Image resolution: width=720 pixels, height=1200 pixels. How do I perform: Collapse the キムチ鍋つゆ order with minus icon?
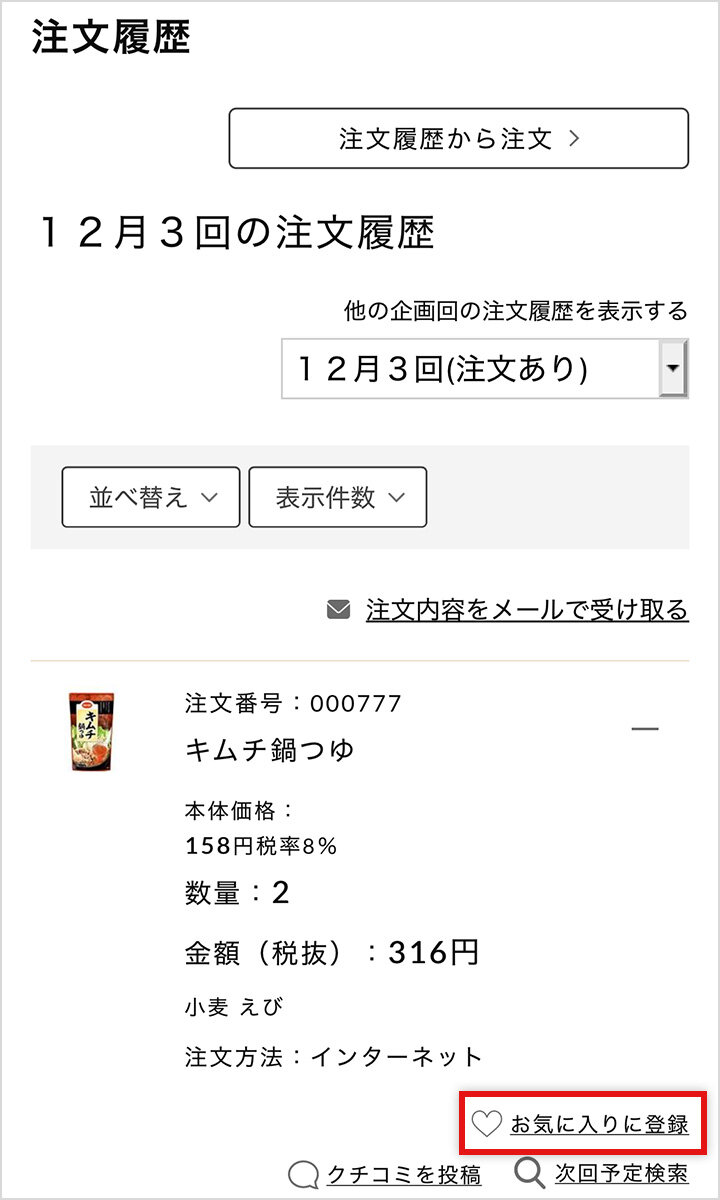(646, 728)
